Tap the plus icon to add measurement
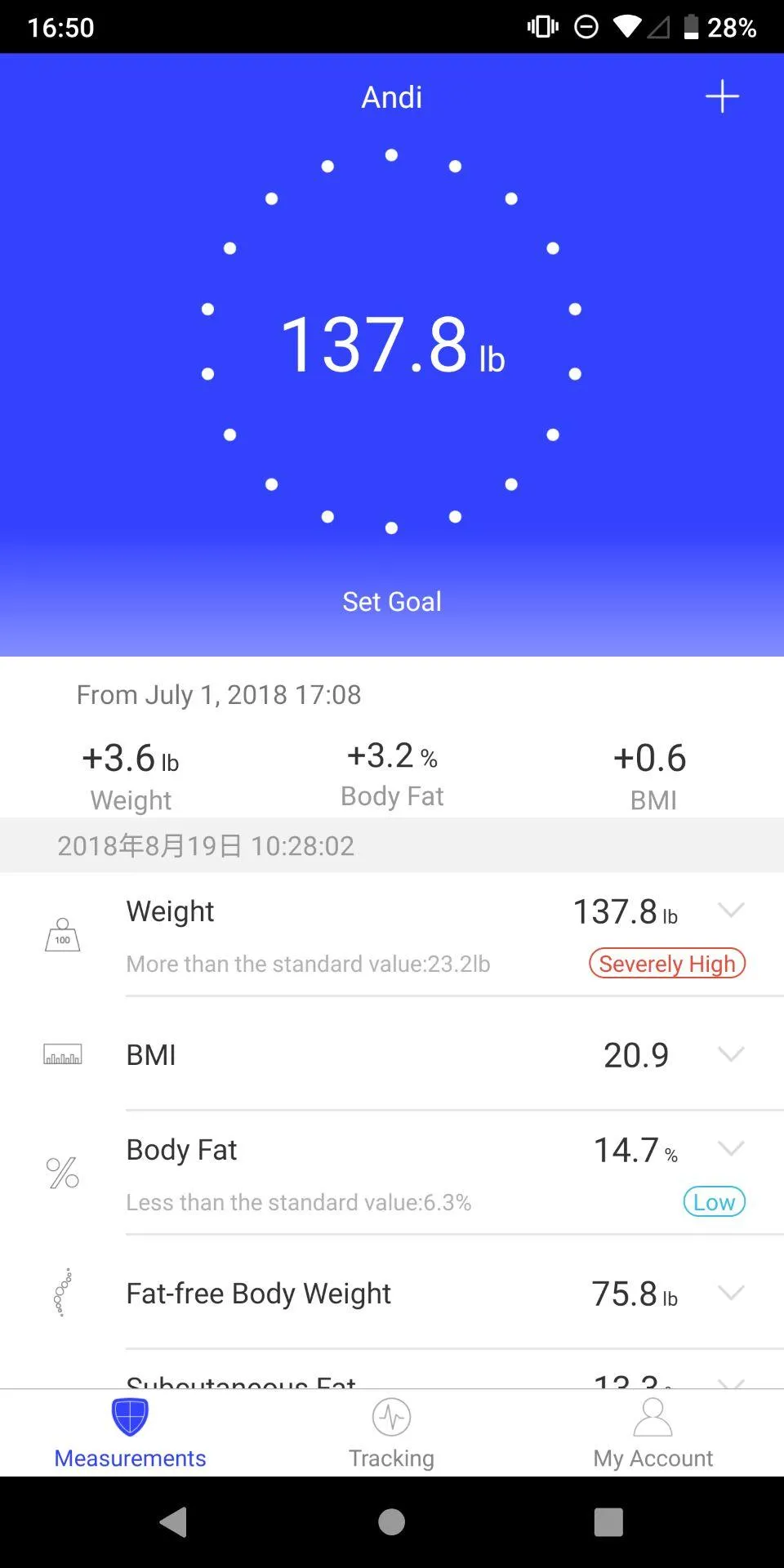The width and height of the screenshot is (784, 1568). [x=722, y=96]
